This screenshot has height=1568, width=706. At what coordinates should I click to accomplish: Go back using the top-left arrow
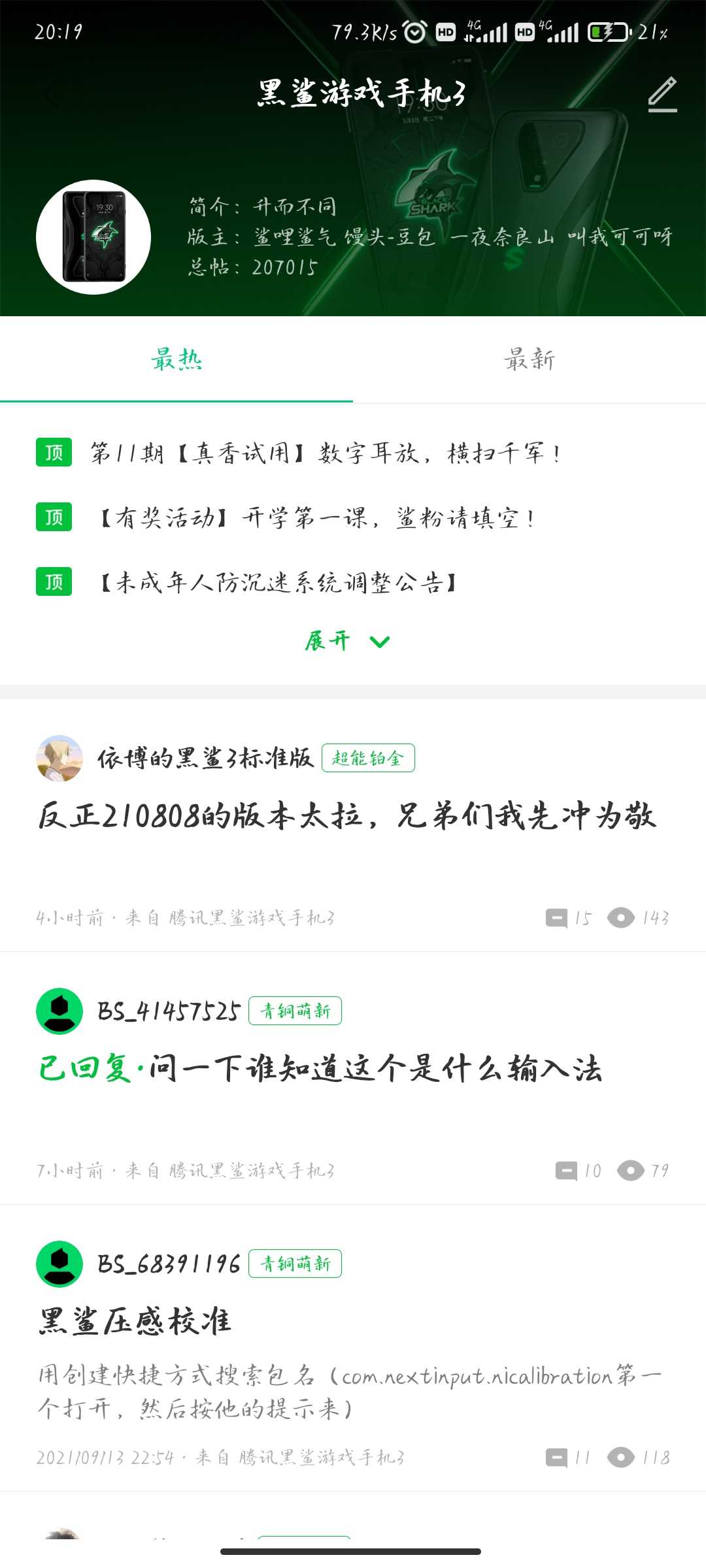(x=50, y=96)
